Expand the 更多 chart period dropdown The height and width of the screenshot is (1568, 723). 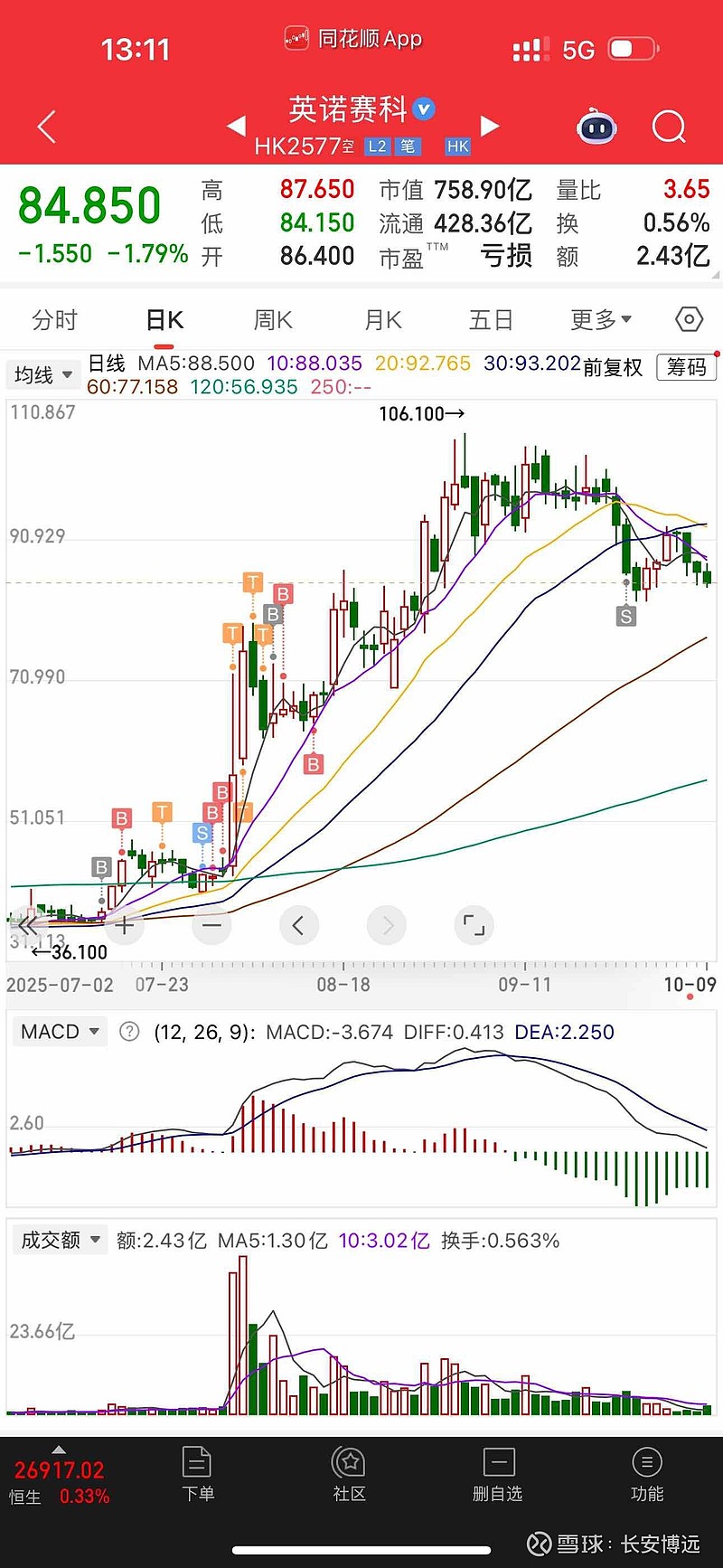[x=601, y=320]
